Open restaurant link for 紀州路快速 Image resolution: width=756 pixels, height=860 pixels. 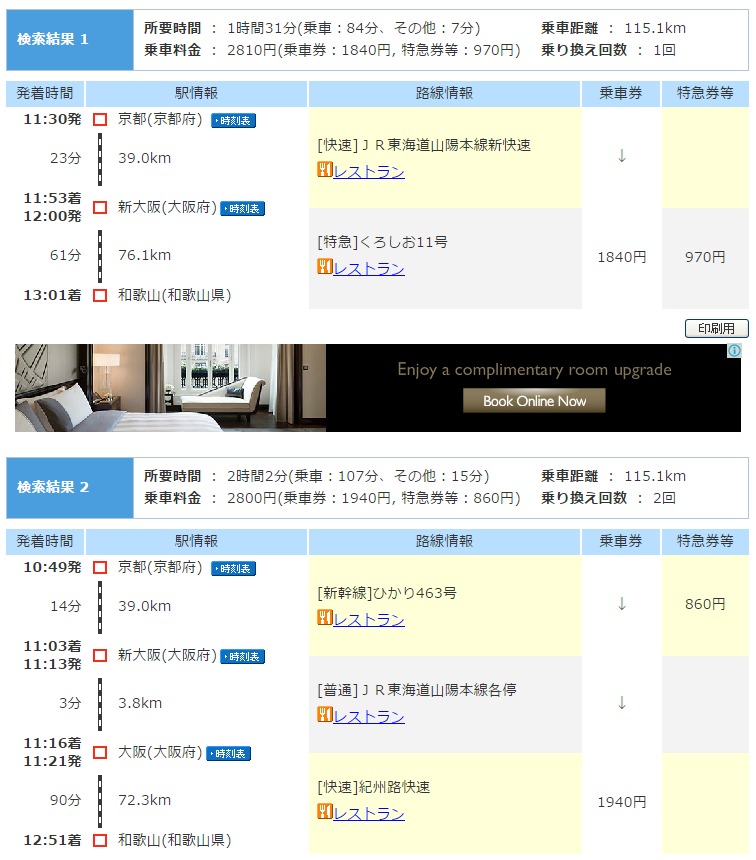click(x=368, y=814)
